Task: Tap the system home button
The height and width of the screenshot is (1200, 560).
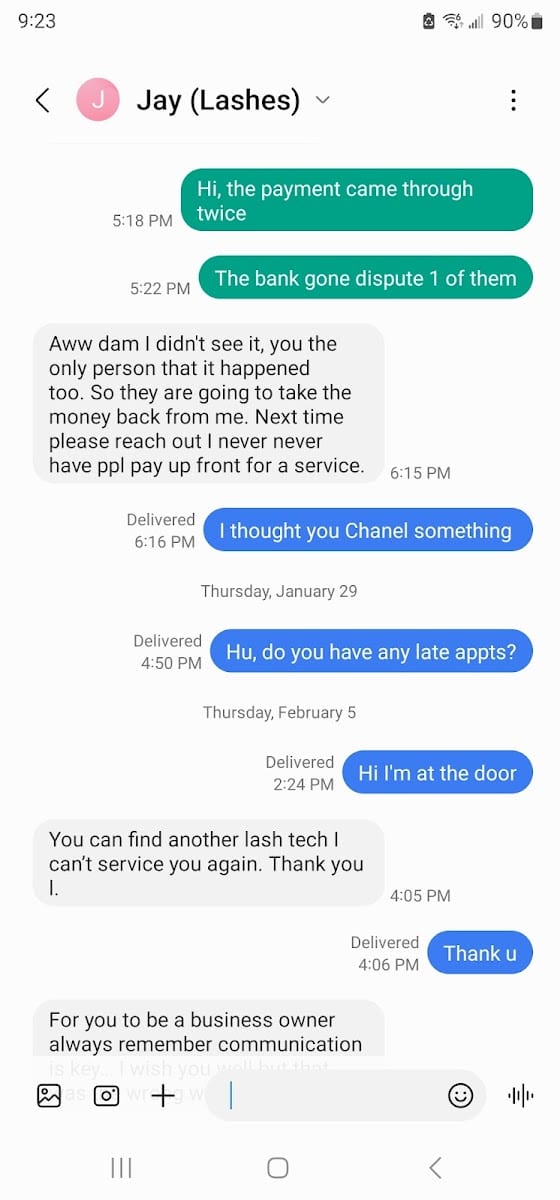Action: coord(278,1167)
